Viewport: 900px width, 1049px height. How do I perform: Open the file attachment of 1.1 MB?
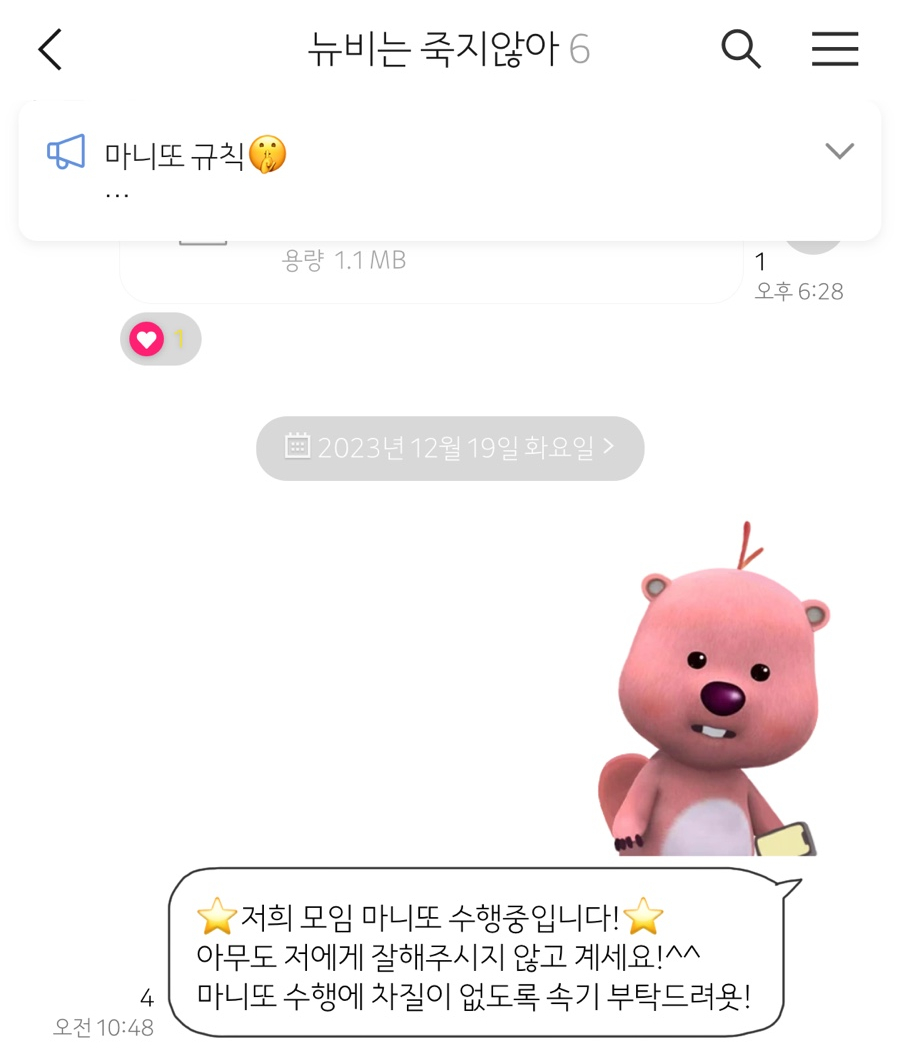(x=430, y=270)
